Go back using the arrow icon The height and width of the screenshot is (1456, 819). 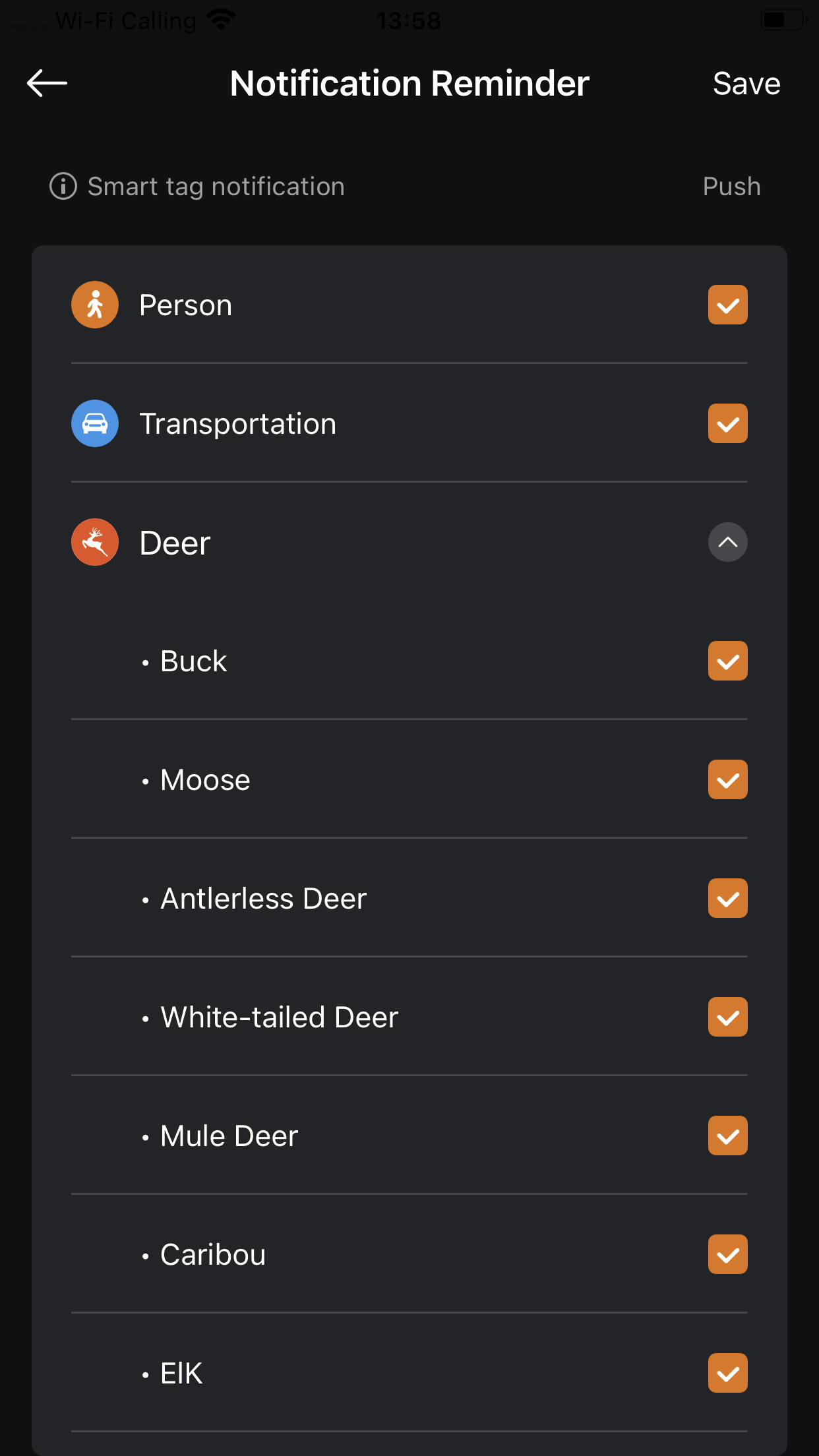(47, 83)
